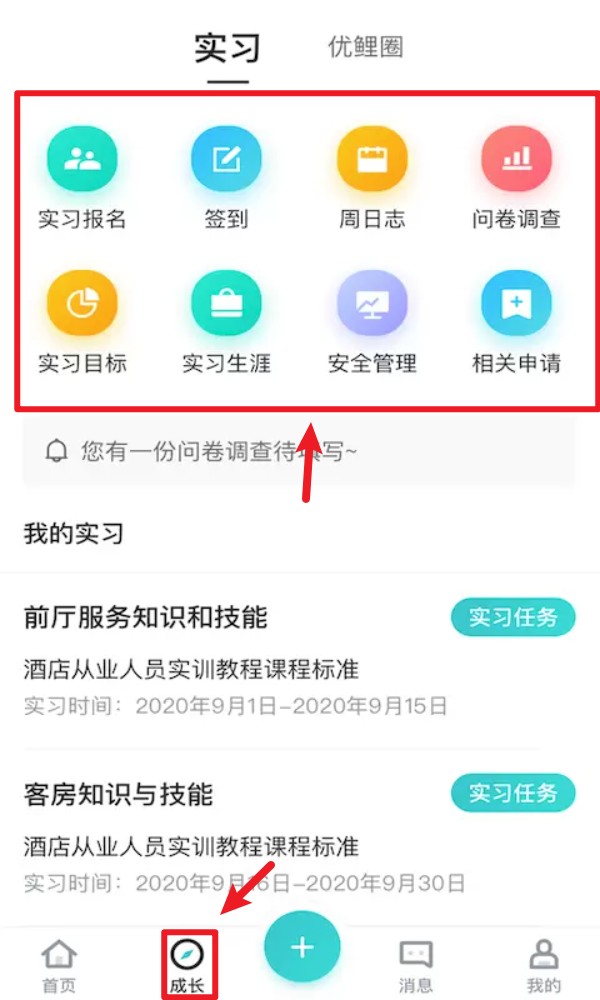Tap the pending survey notification banner

pyautogui.click(x=298, y=452)
